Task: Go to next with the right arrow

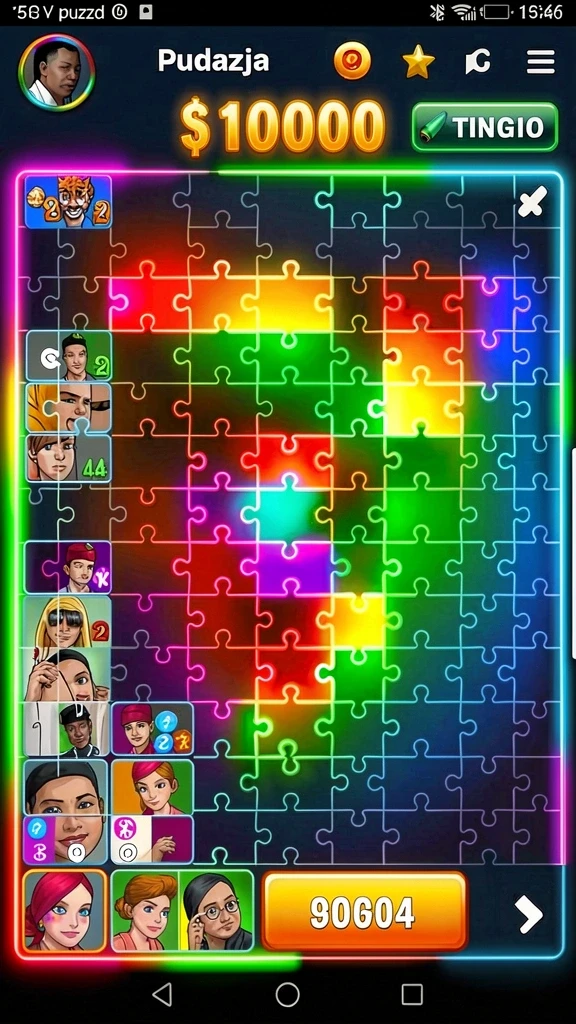Action: [529, 914]
